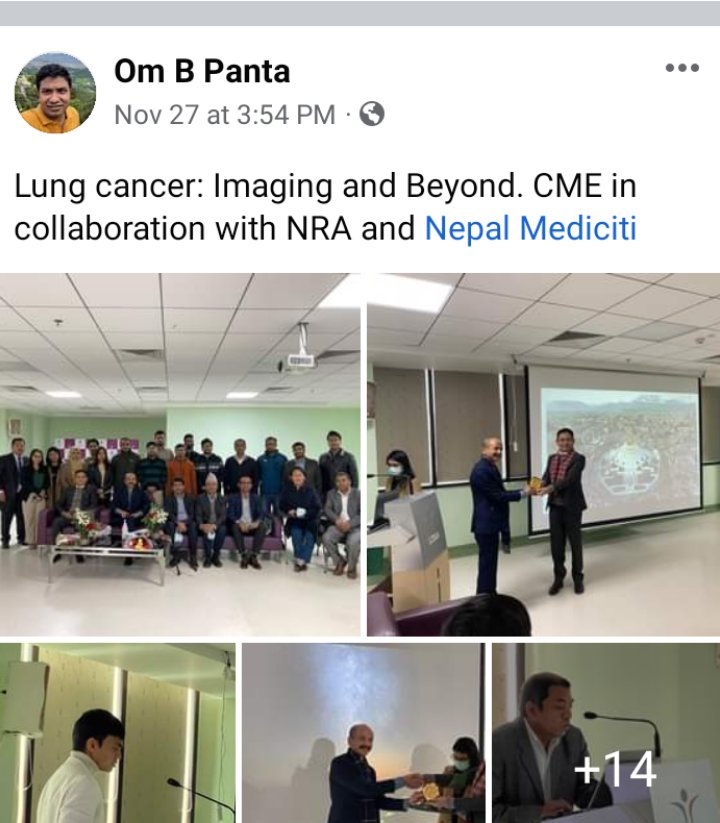720x823 pixels.
Task: Open Om B Panta's profile picture
Action: (55, 92)
